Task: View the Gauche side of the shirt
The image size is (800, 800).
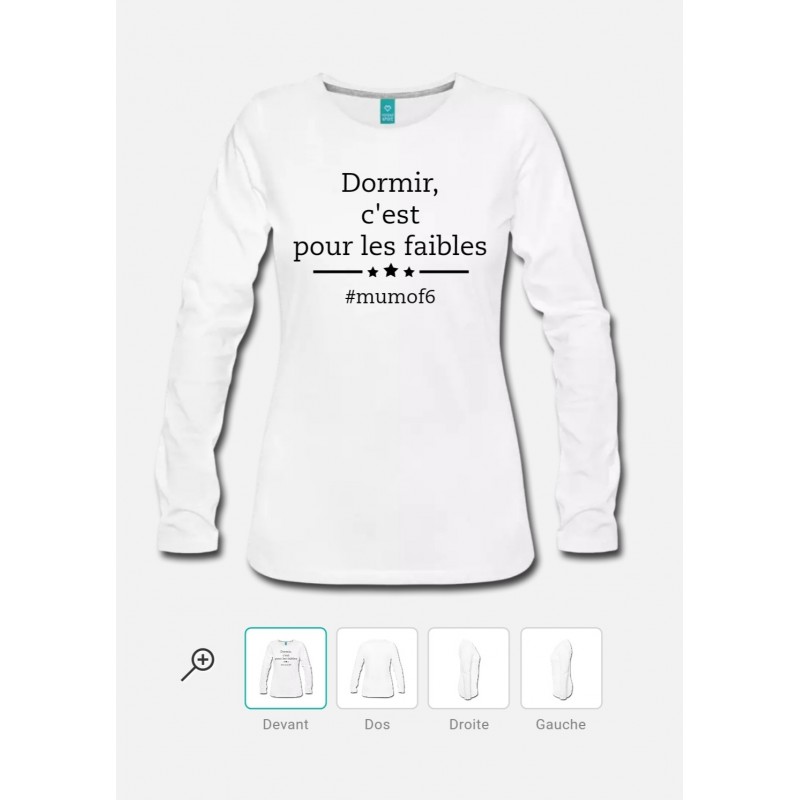Action: (561, 668)
